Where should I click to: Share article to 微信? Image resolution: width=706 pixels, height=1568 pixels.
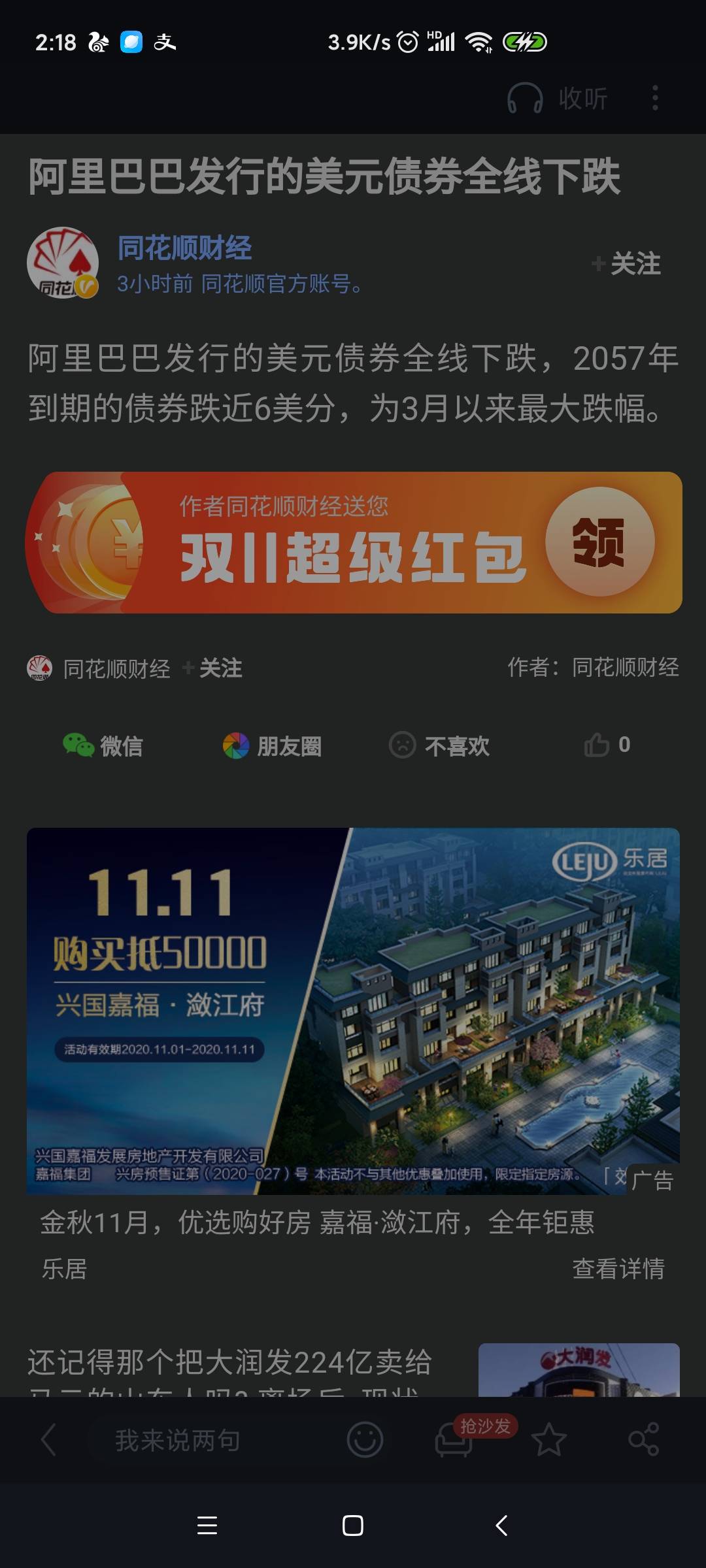coord(103,745)
